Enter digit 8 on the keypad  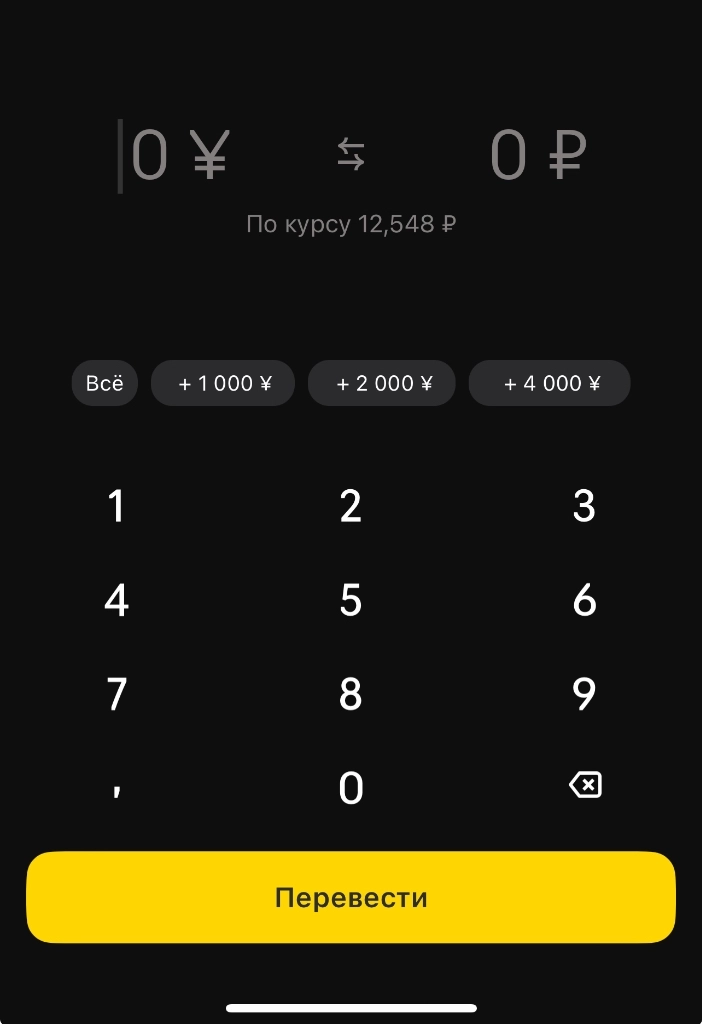(350, 694)
